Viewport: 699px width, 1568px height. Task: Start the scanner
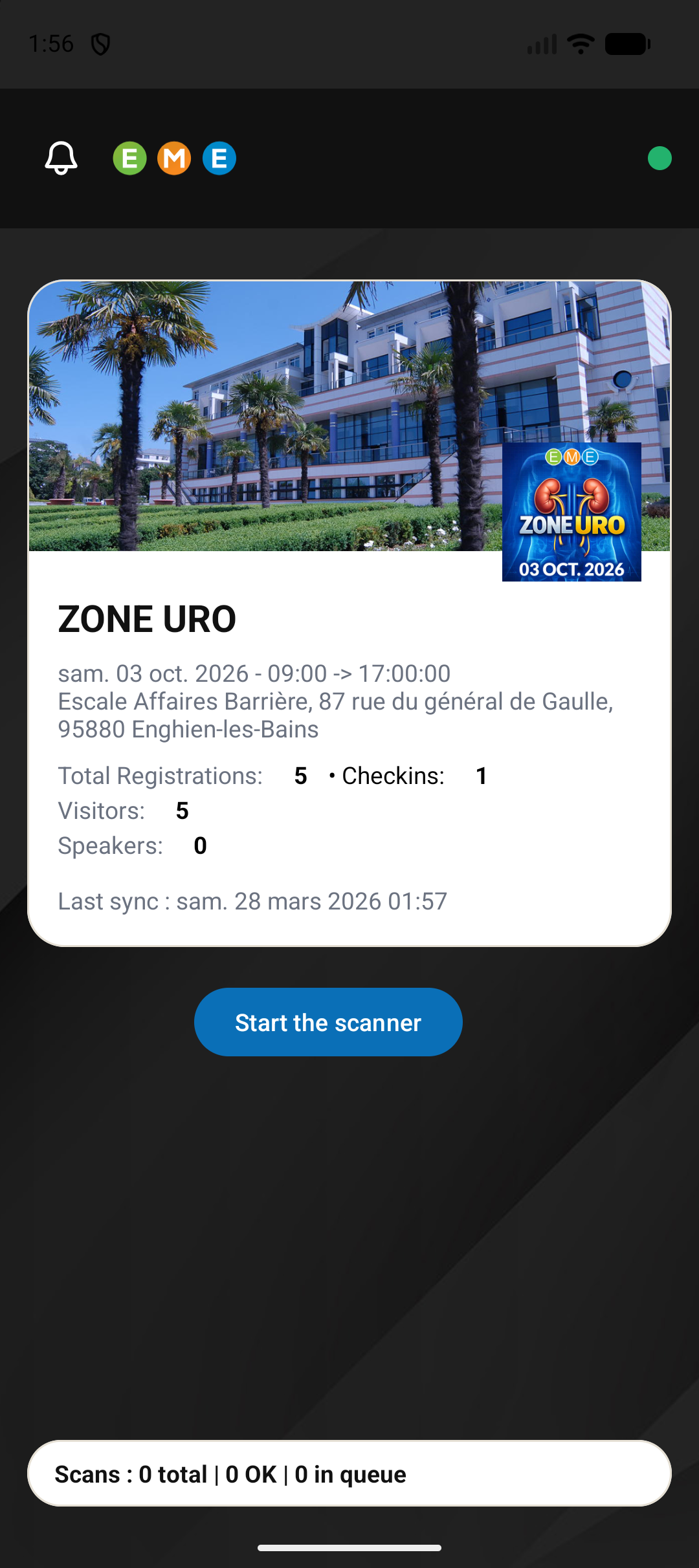click(x=328, y=1022)
